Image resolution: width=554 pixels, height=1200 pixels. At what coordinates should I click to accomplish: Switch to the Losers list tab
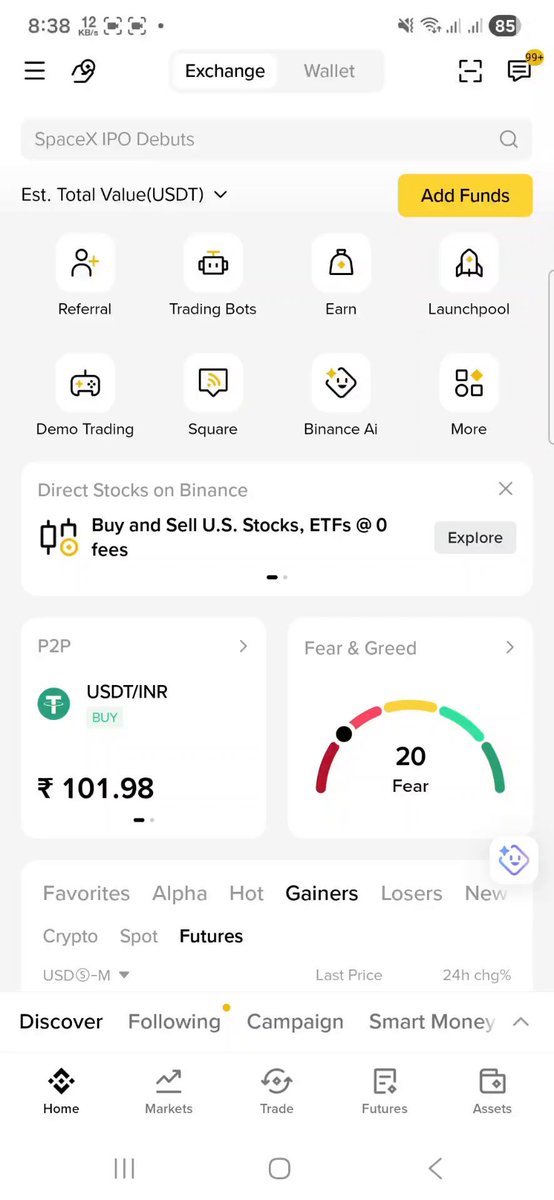(x=411, y=893)
